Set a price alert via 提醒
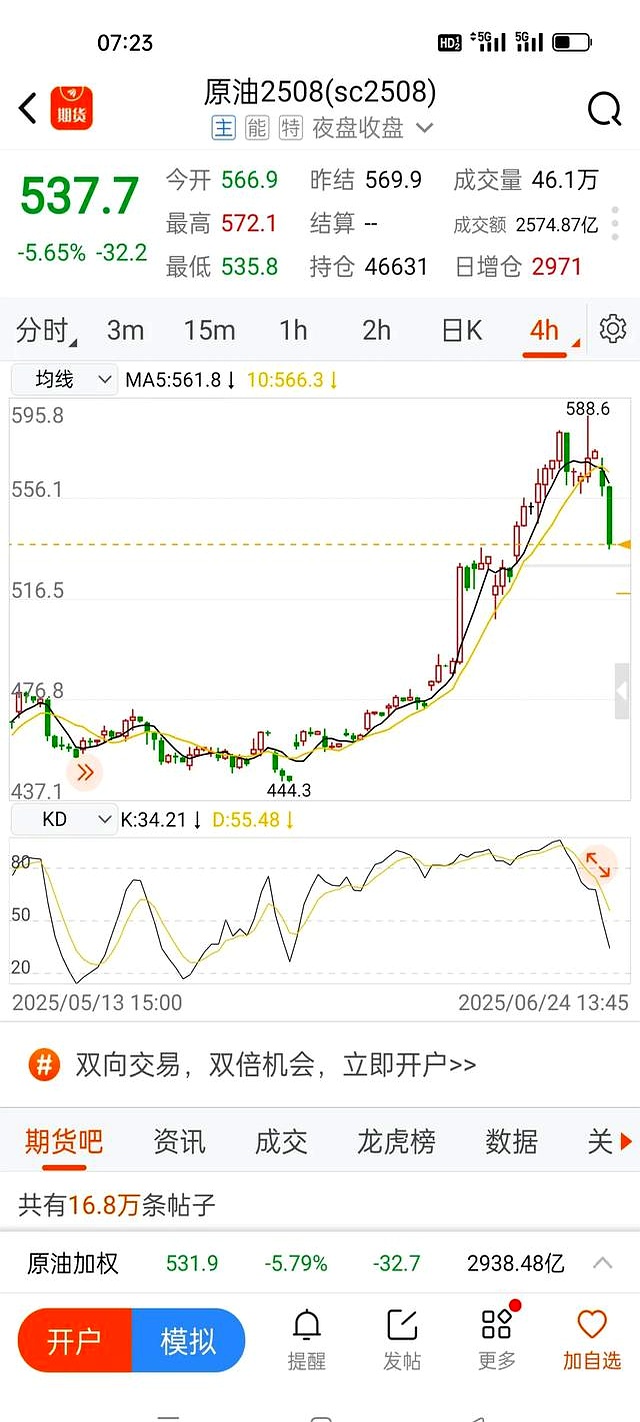This screenshot has width=640, height=1422. (x=306, y=1340)
